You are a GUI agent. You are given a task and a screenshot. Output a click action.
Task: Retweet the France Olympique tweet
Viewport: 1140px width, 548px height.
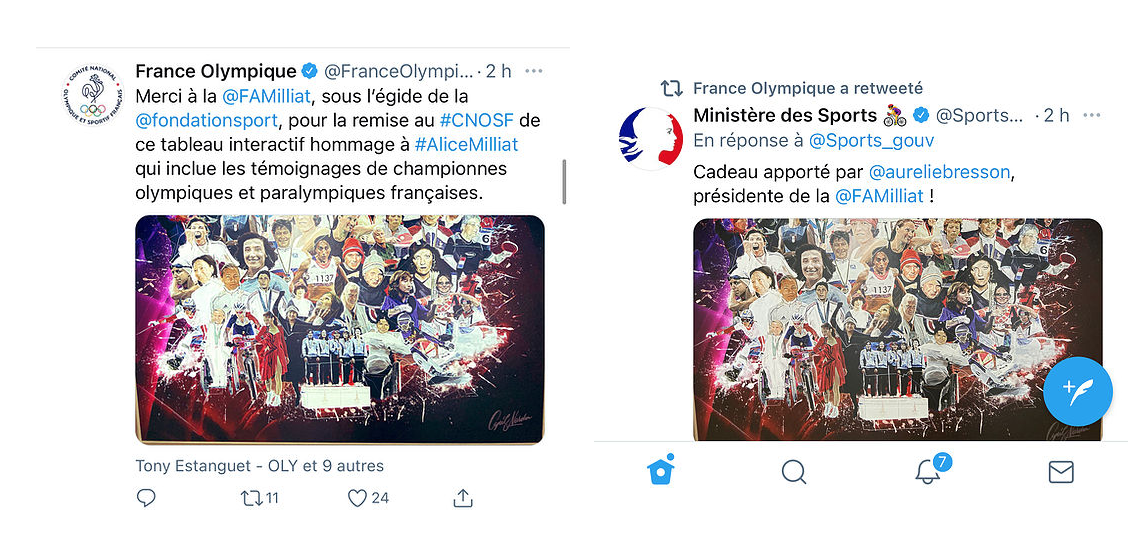(x=252, y=498)
